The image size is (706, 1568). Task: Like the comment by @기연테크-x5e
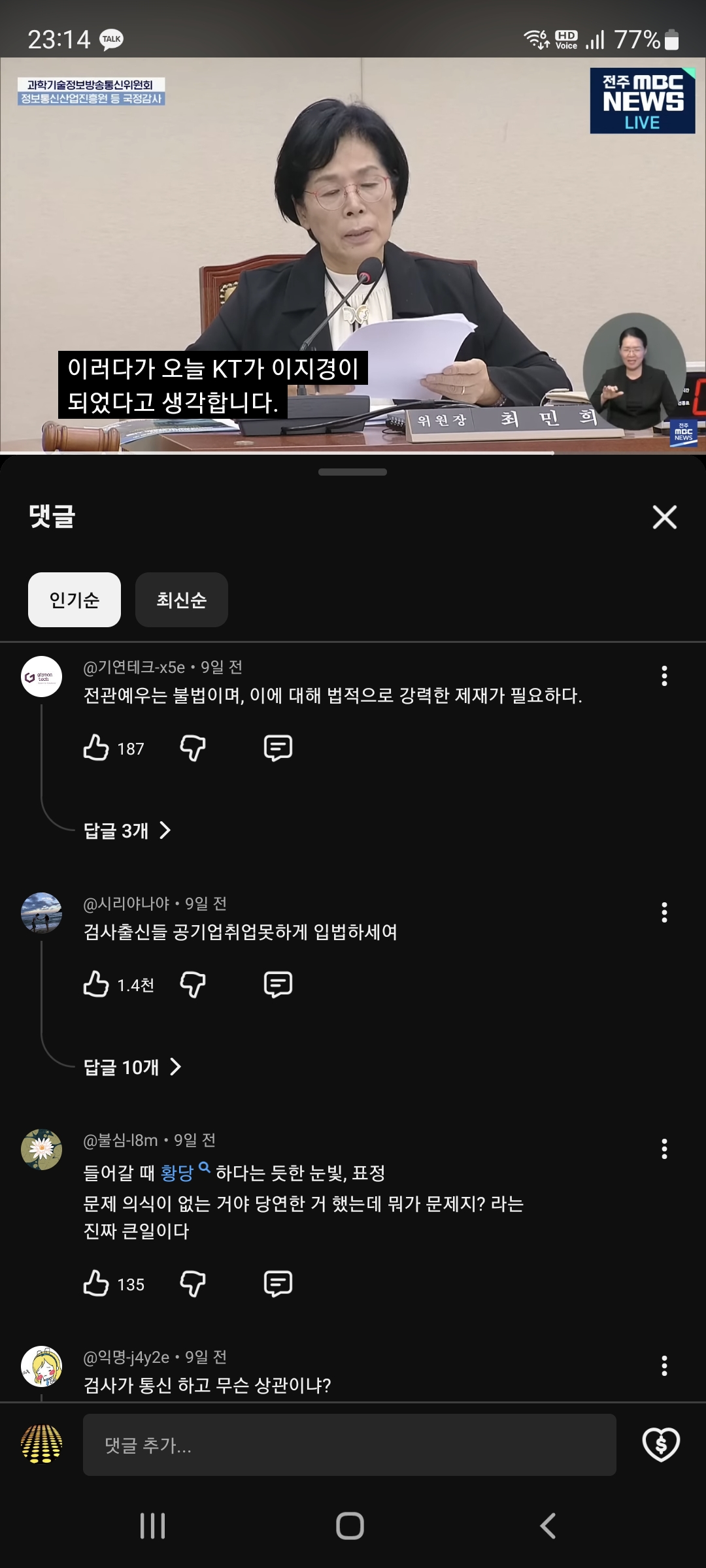click(96, 748)
